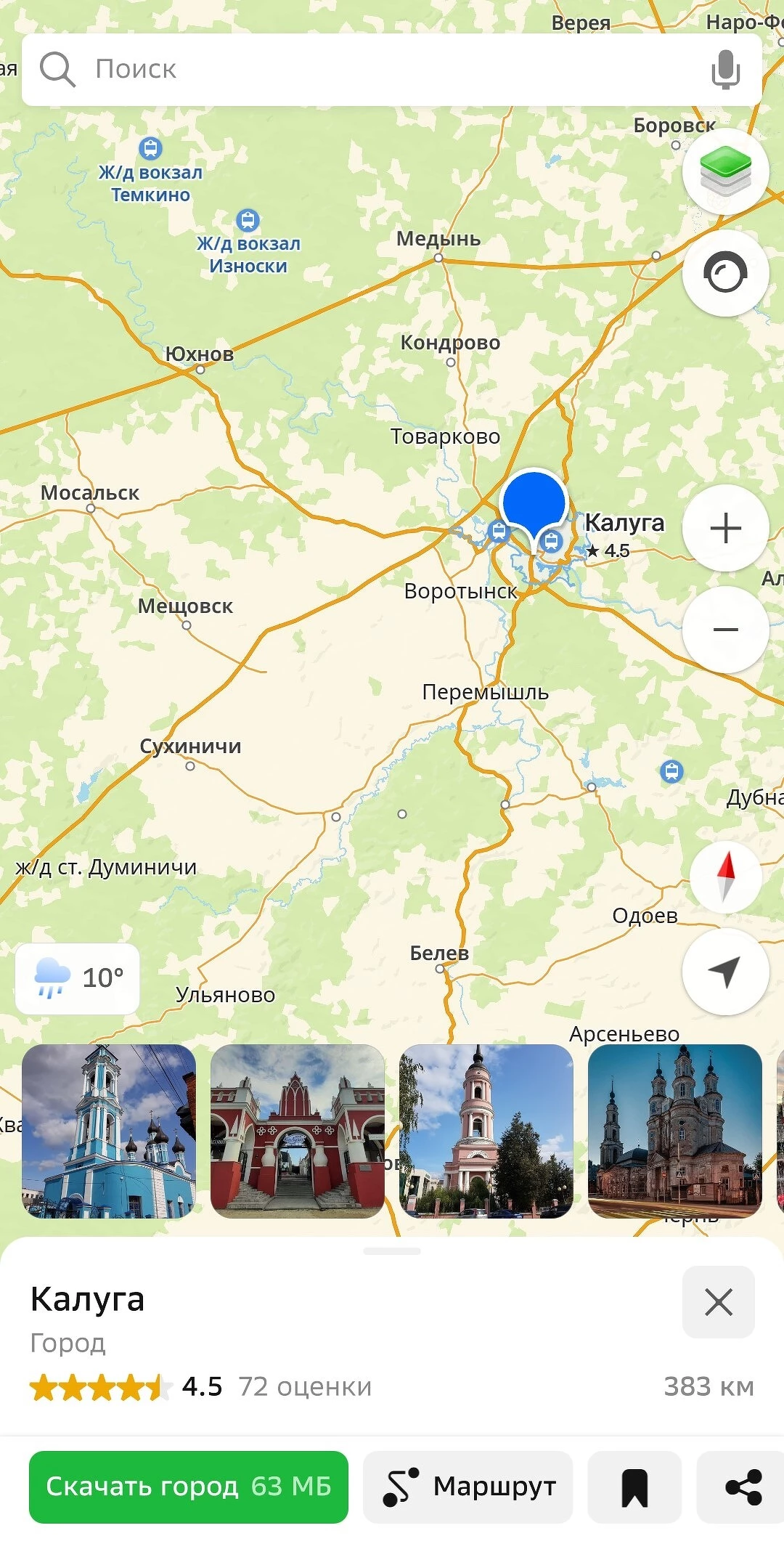Zoom in on the map

[725, 528]
